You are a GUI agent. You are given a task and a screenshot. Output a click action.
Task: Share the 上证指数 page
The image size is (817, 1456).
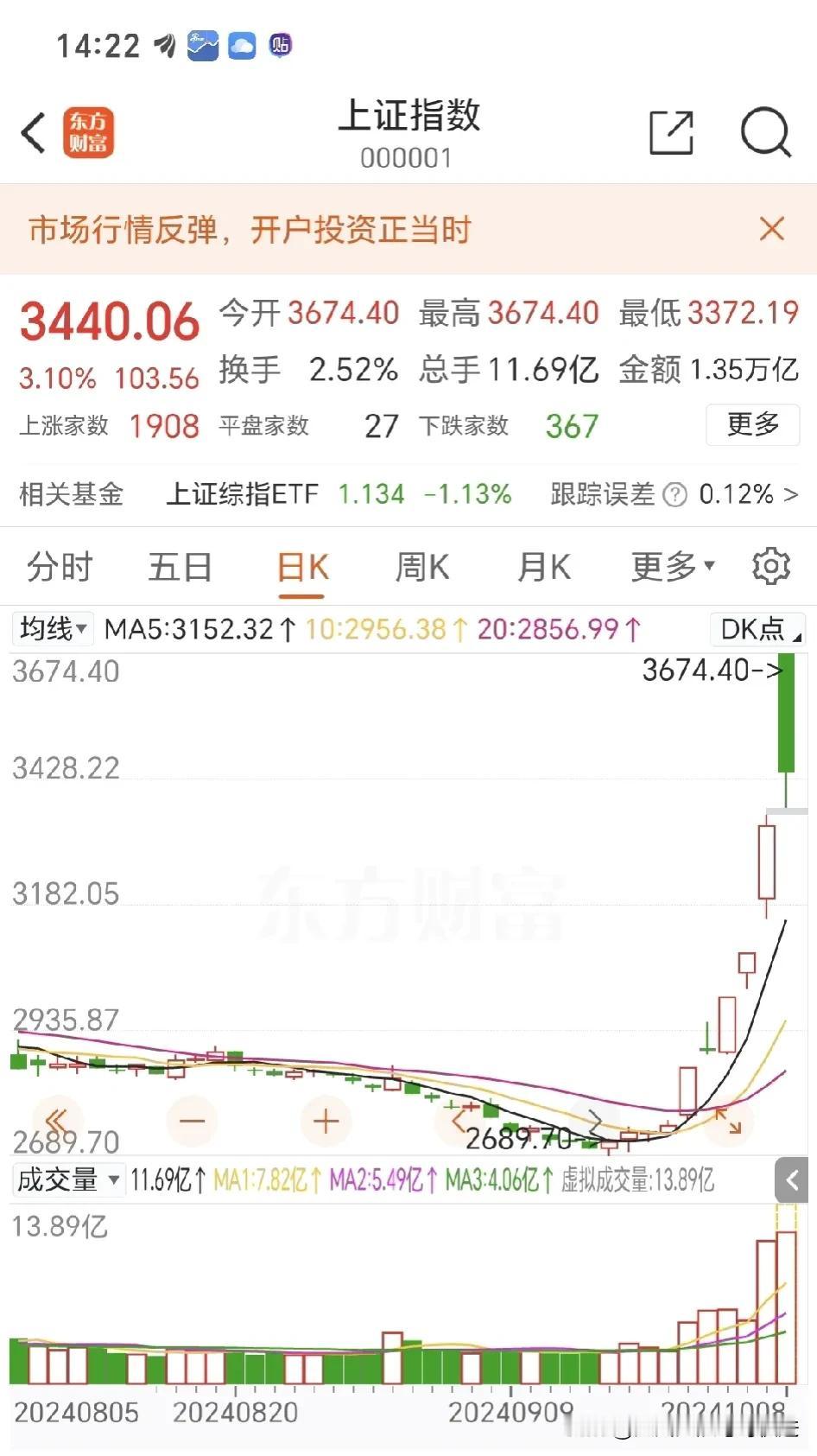tap(671, 132)
